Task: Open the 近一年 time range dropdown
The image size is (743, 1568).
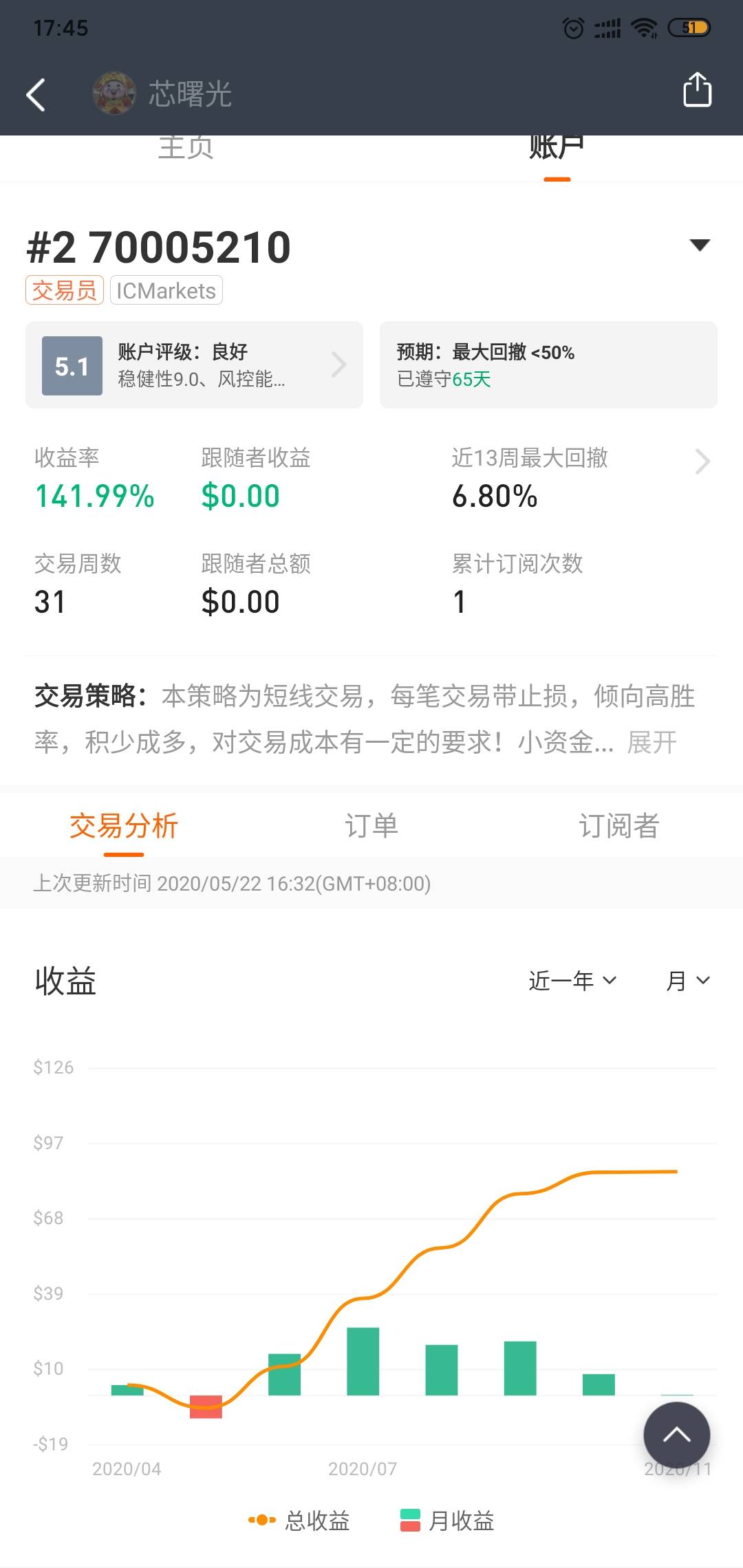Action: (572, 981)
